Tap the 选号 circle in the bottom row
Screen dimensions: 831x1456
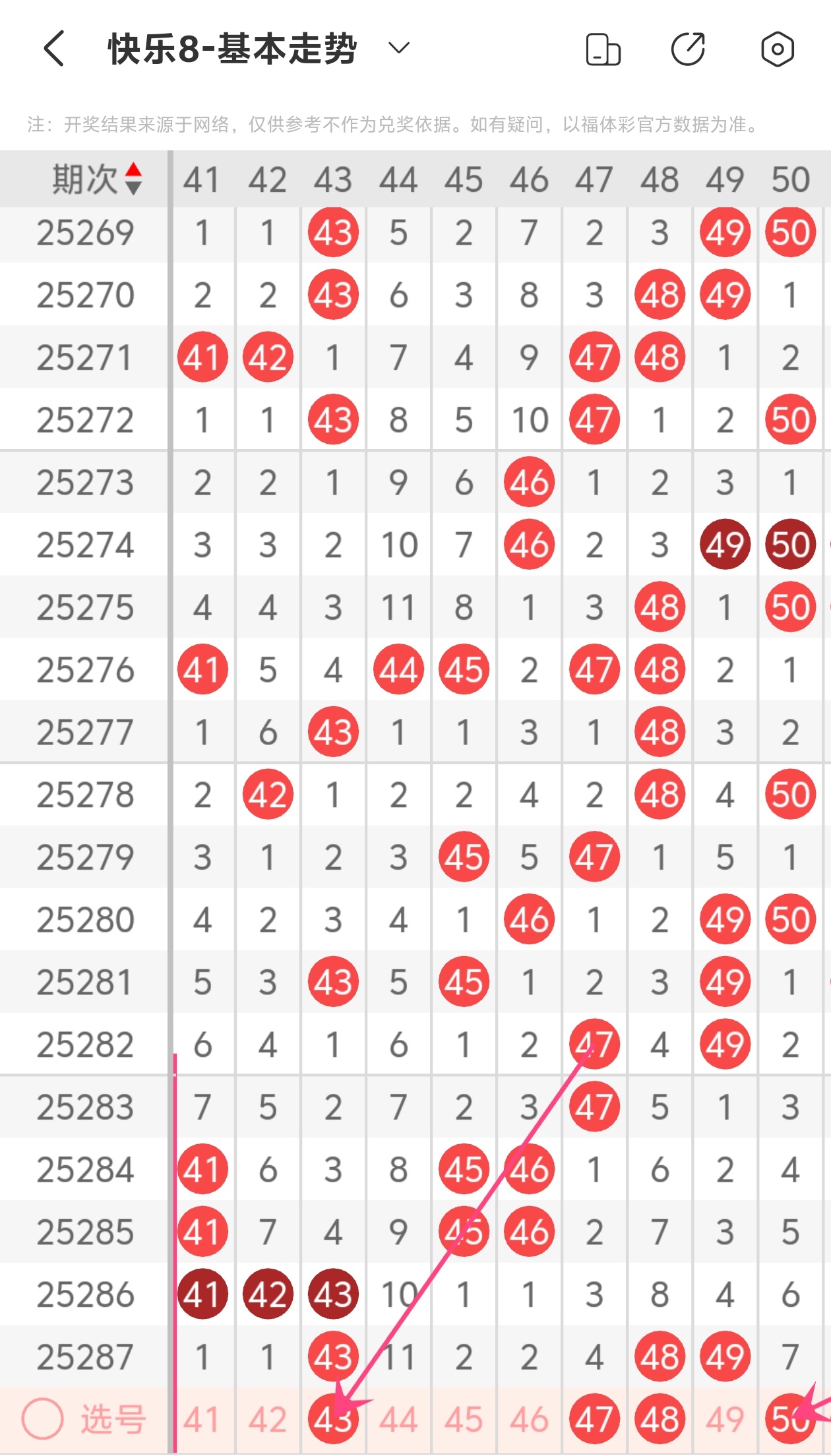pyautogui.click(x=43, y=1418)
